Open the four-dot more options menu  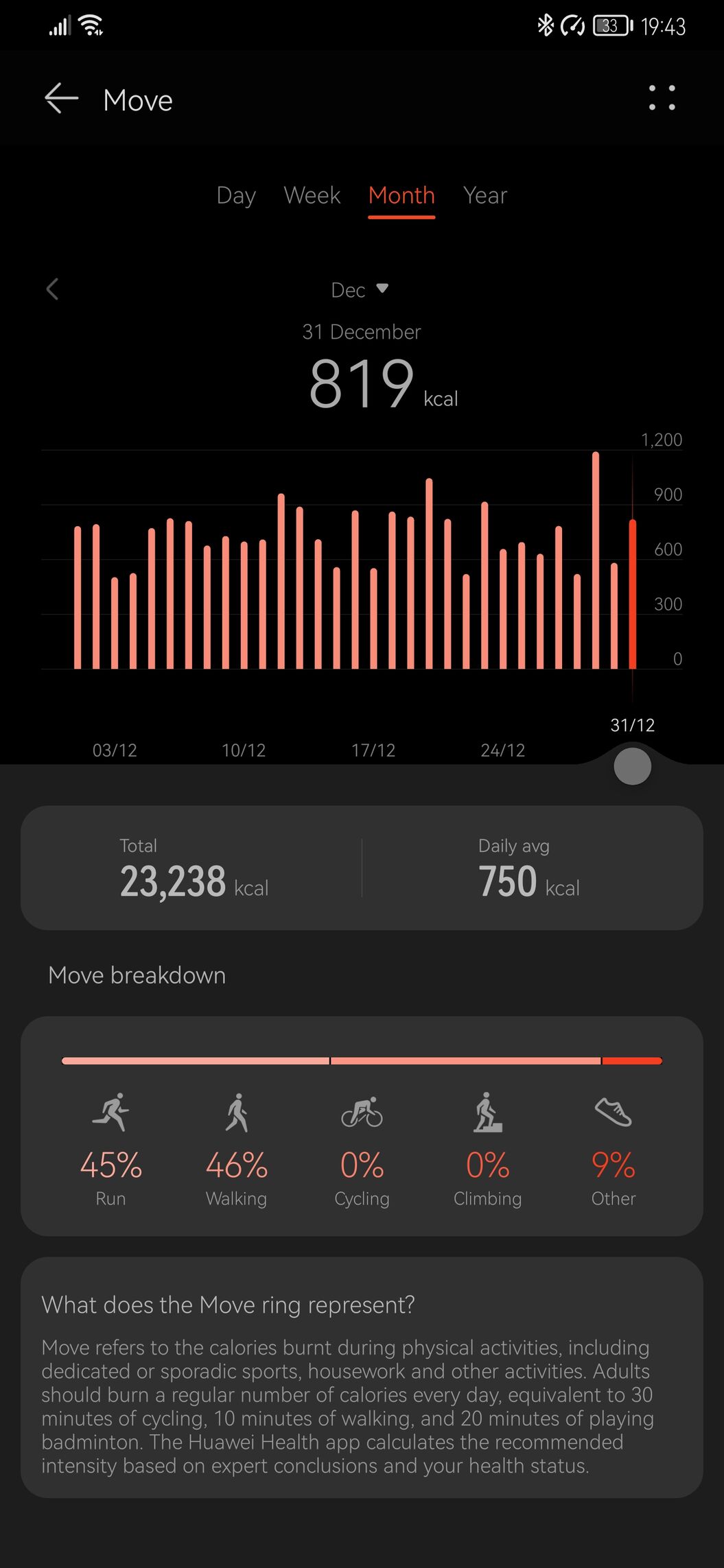[x=662, y=98]
